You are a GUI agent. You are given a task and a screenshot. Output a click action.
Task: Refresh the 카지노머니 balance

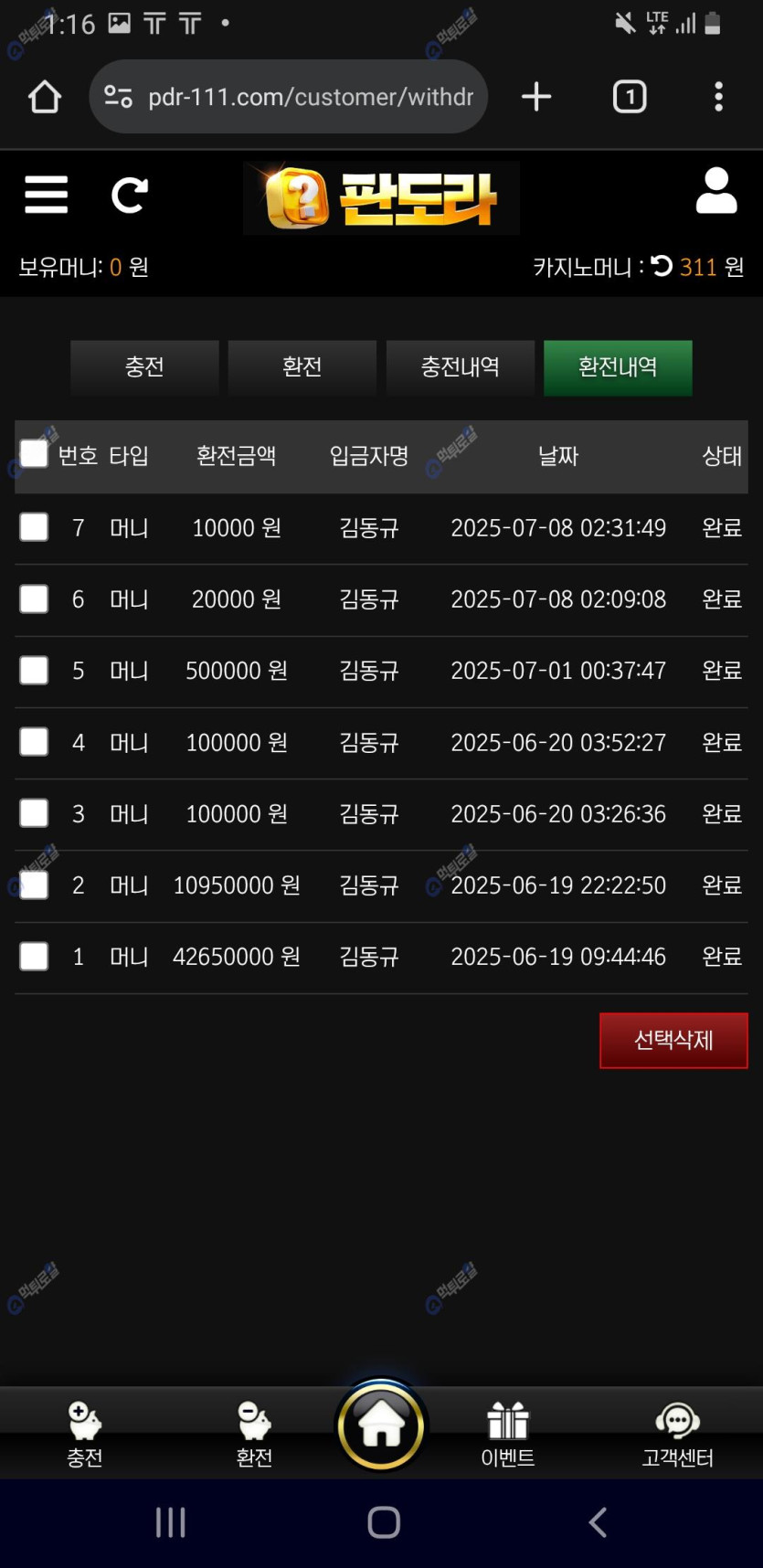click(662, 266)
